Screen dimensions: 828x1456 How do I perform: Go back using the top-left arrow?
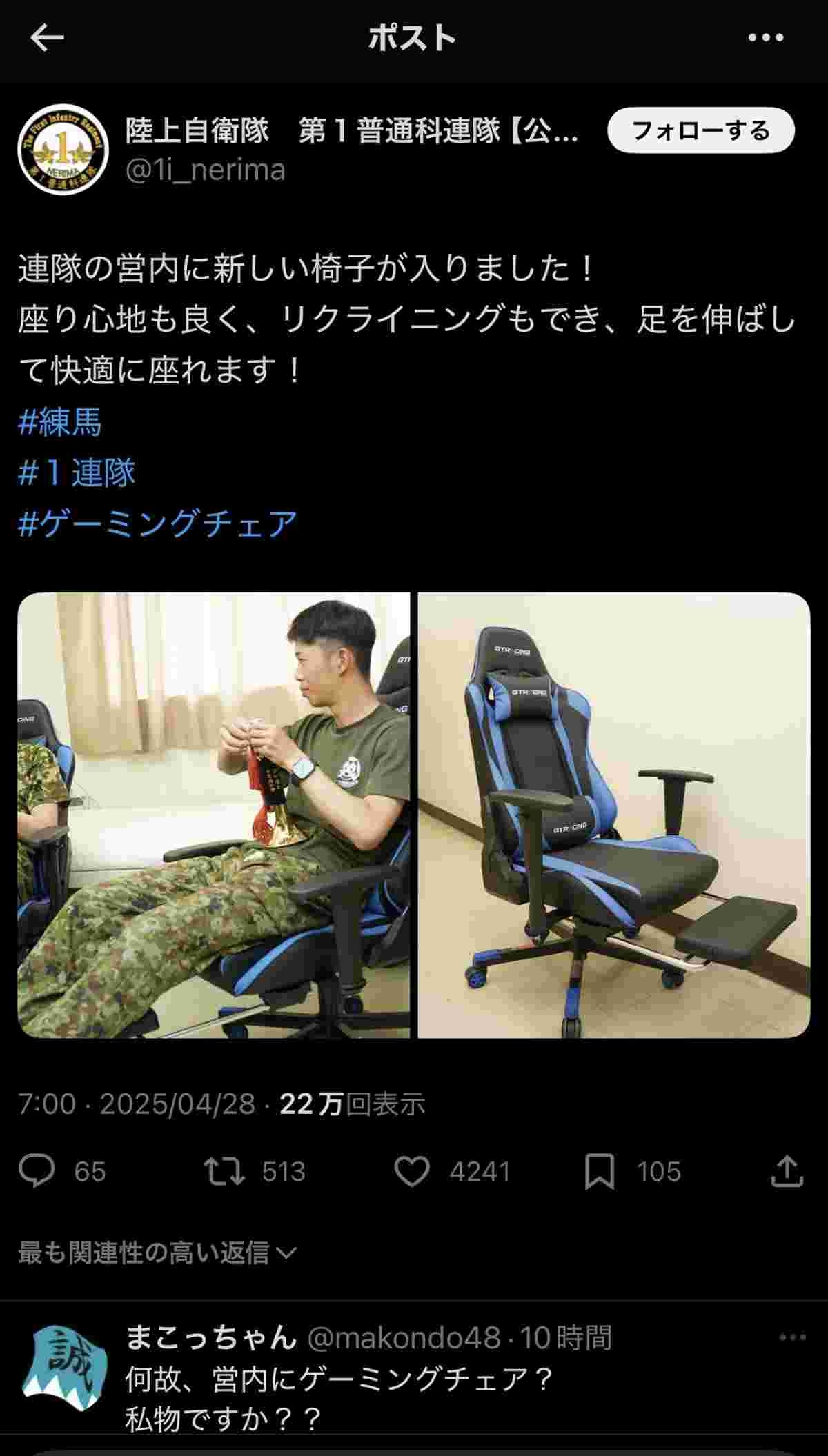tap(47, 39)
